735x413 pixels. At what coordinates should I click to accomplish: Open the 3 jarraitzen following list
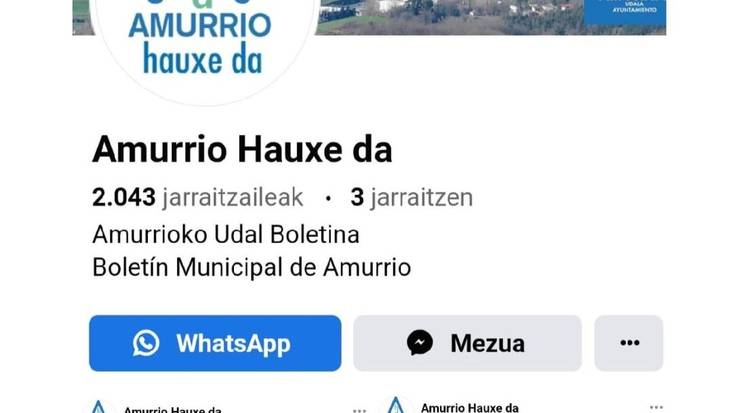[411, 198]
